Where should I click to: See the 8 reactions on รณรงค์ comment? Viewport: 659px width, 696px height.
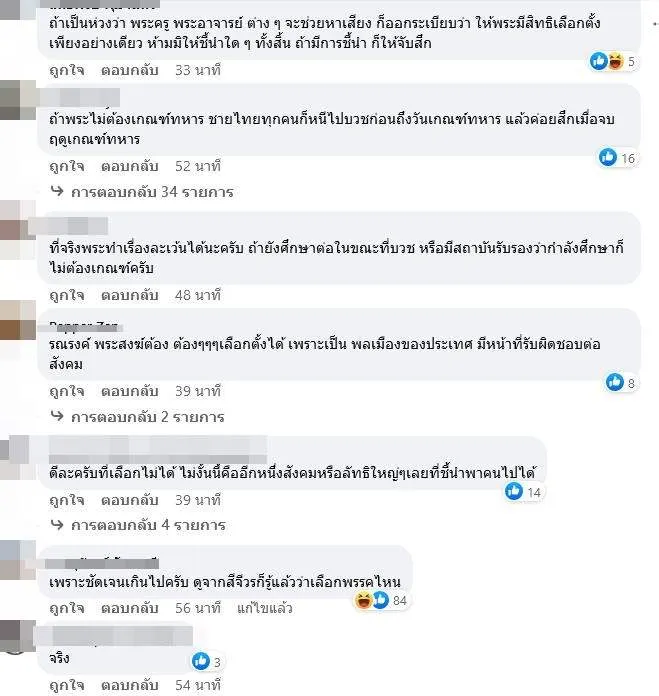[624, 382]
